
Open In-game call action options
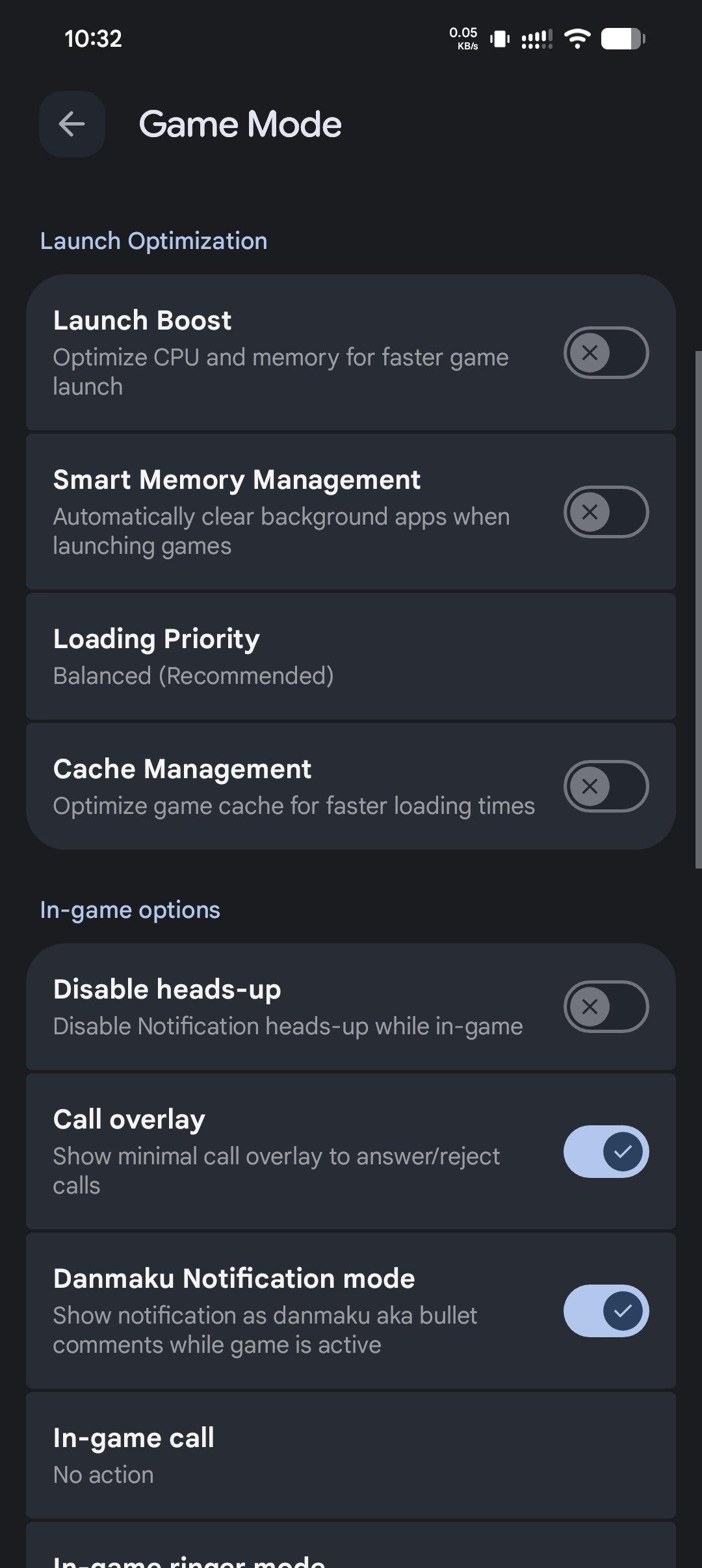351,1456
